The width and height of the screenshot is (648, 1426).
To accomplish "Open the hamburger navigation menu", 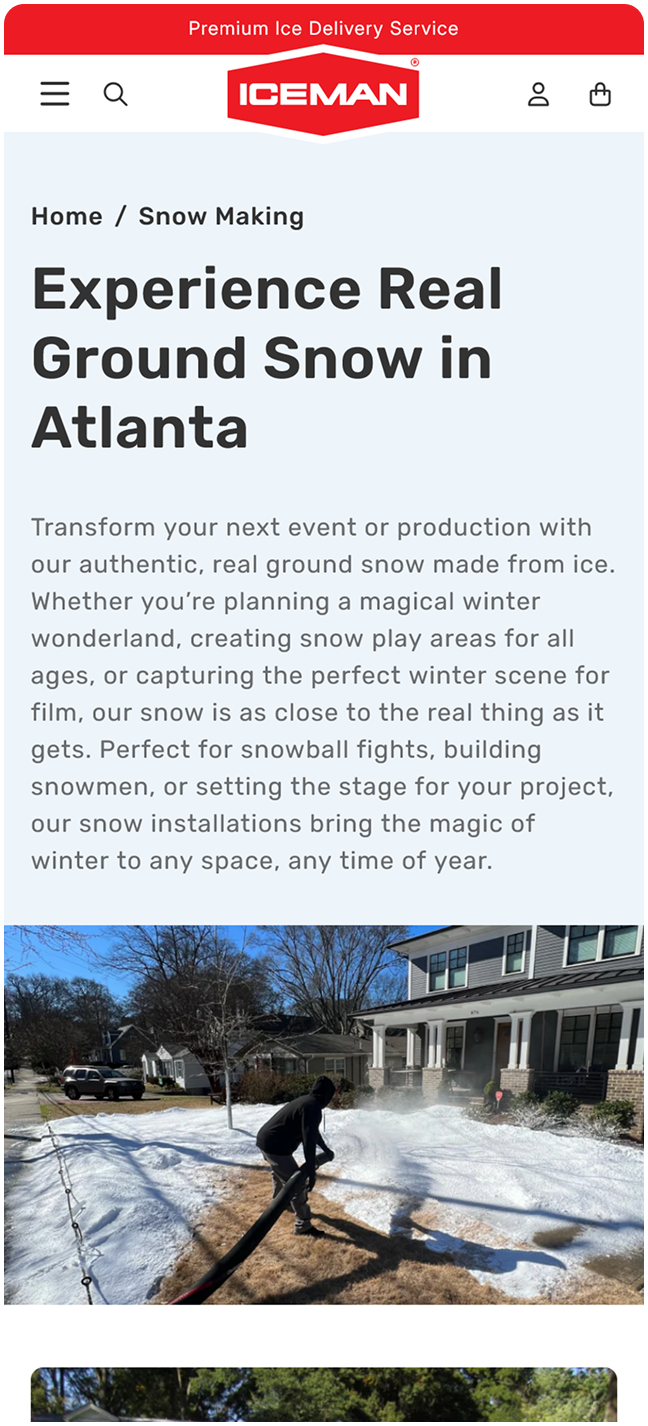I will point(55,94).
